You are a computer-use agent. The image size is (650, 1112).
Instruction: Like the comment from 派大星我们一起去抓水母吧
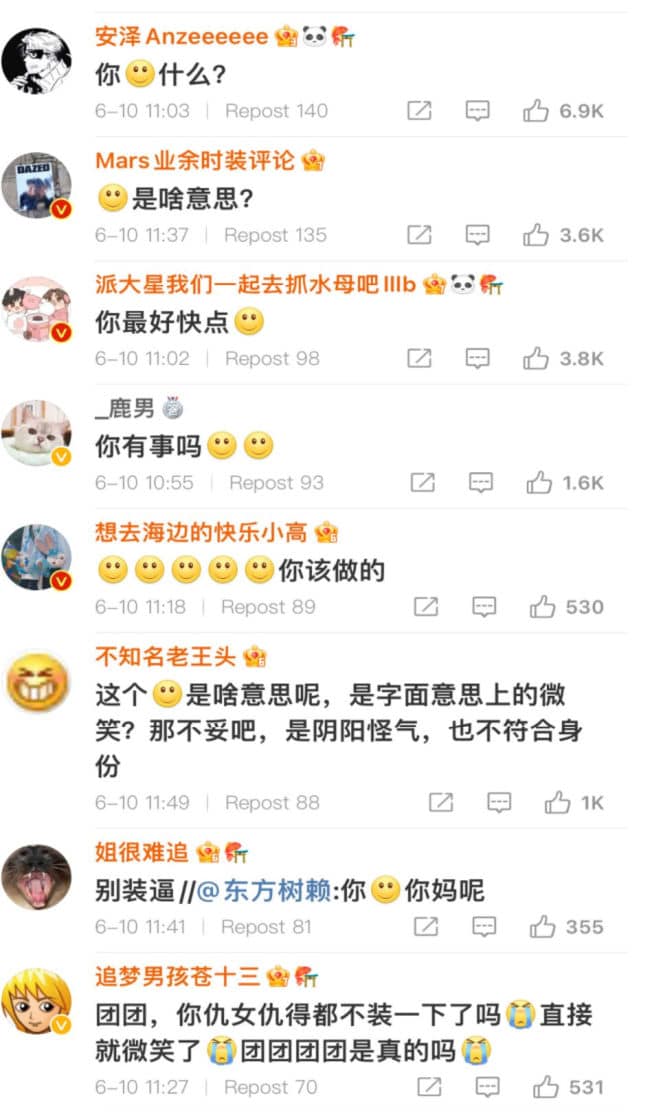click(536, 358)
